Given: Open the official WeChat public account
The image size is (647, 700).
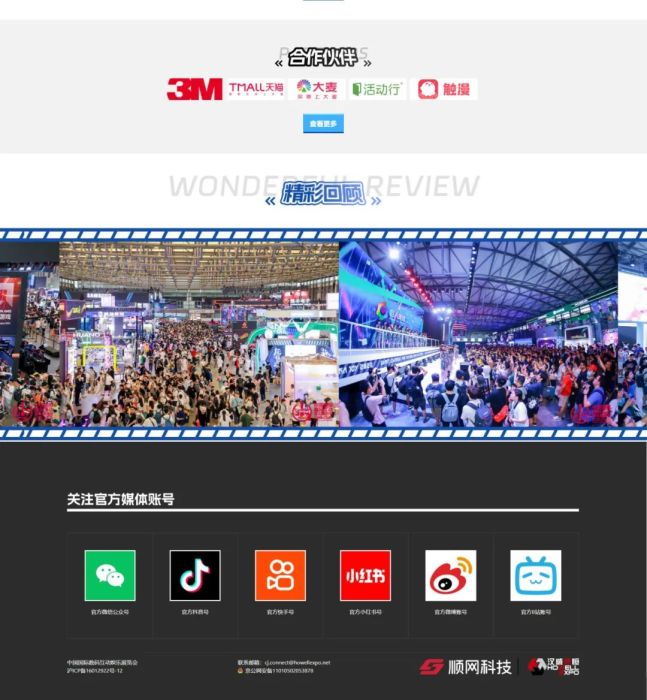Looking at the screenshot, I should pos(110,576).
